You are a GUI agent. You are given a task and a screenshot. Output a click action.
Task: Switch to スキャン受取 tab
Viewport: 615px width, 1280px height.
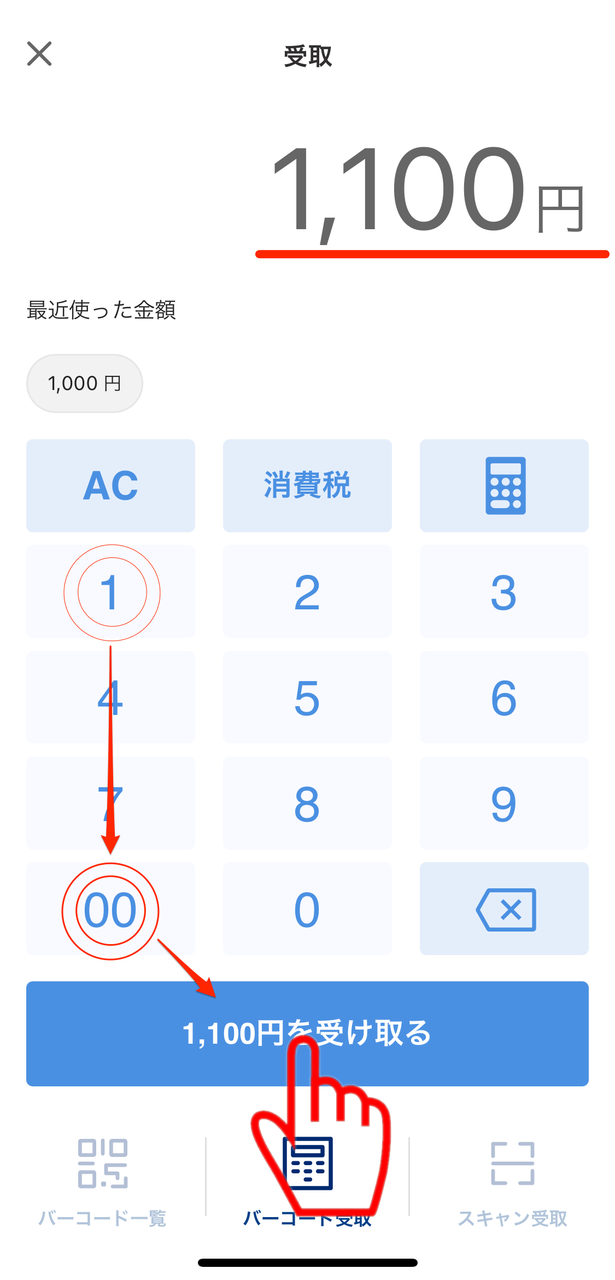(x=512, y=1182)
